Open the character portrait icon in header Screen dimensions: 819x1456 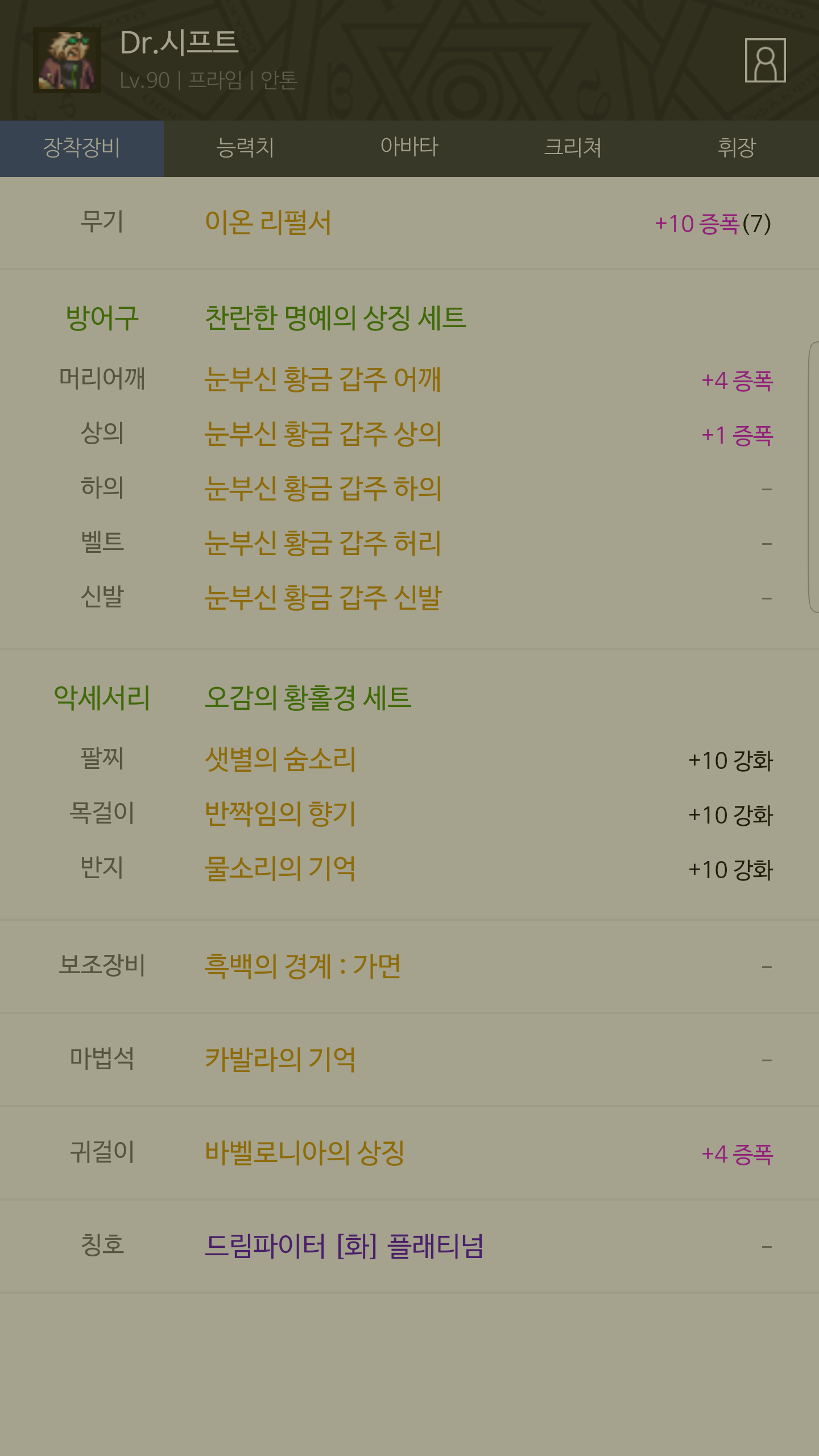point(765,60)
